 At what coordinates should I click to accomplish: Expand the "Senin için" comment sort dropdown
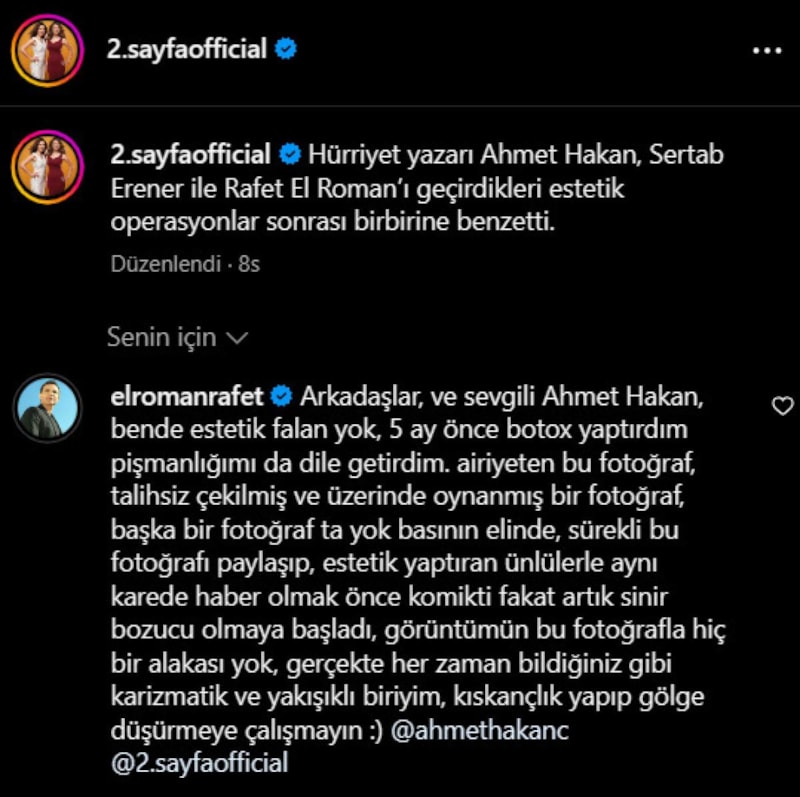[177, 337]
